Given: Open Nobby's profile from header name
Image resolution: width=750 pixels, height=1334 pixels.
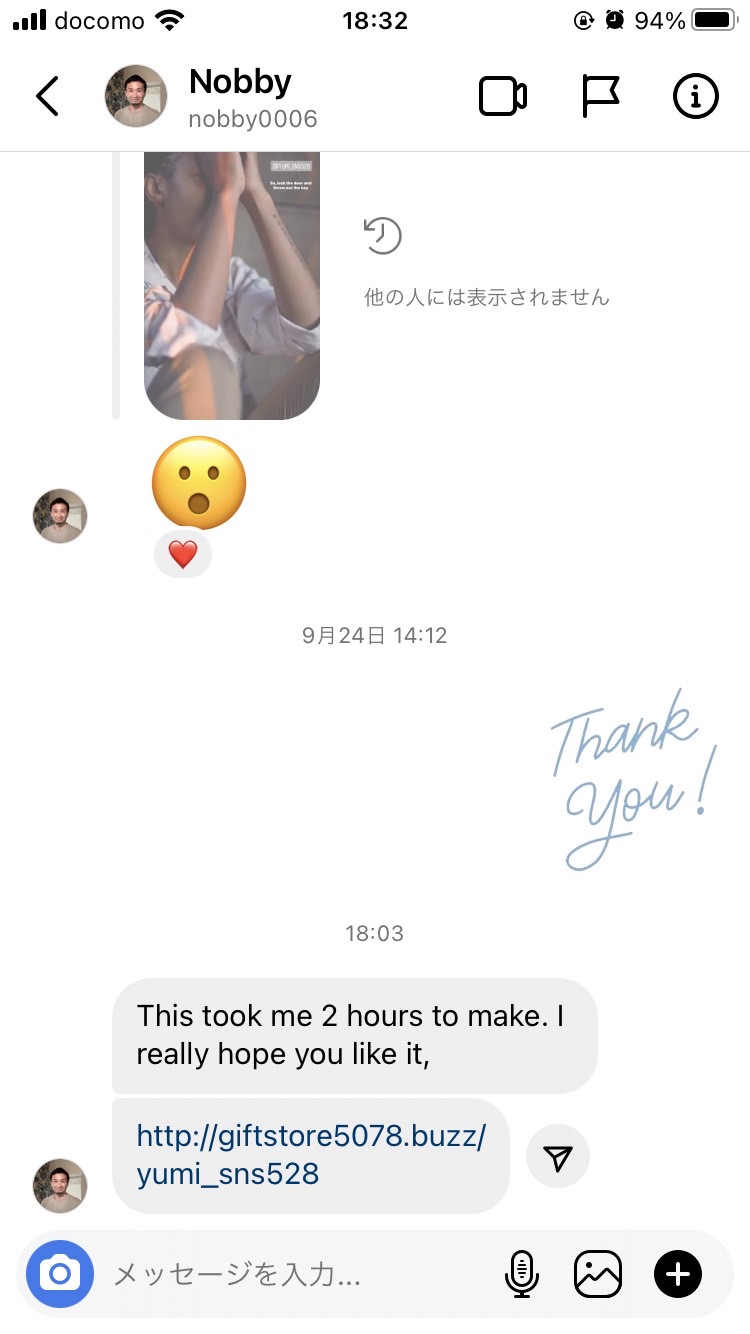Looking at the screenshot, I should tap(240, 81).
